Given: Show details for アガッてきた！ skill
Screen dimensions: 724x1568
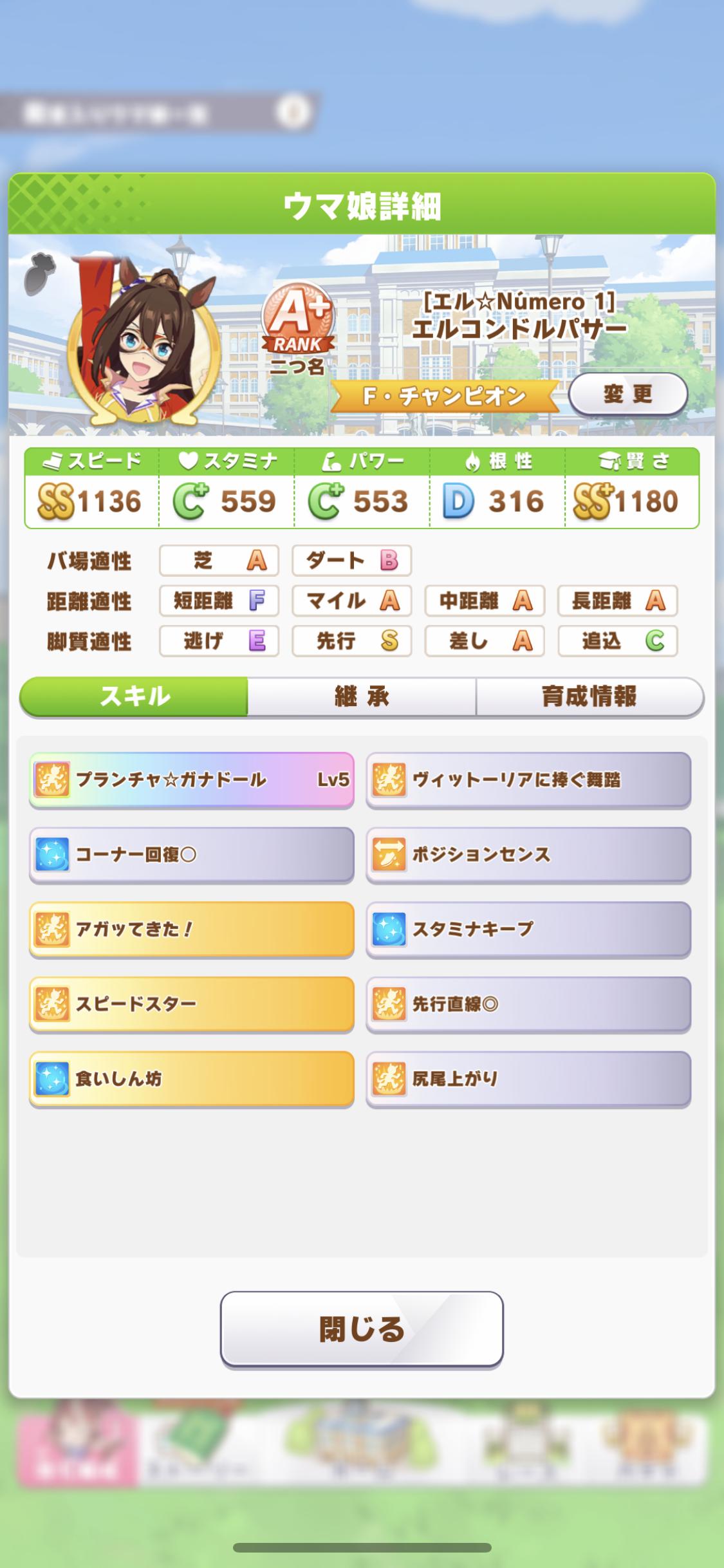Looking at the screenshot, I should point(192,929).
